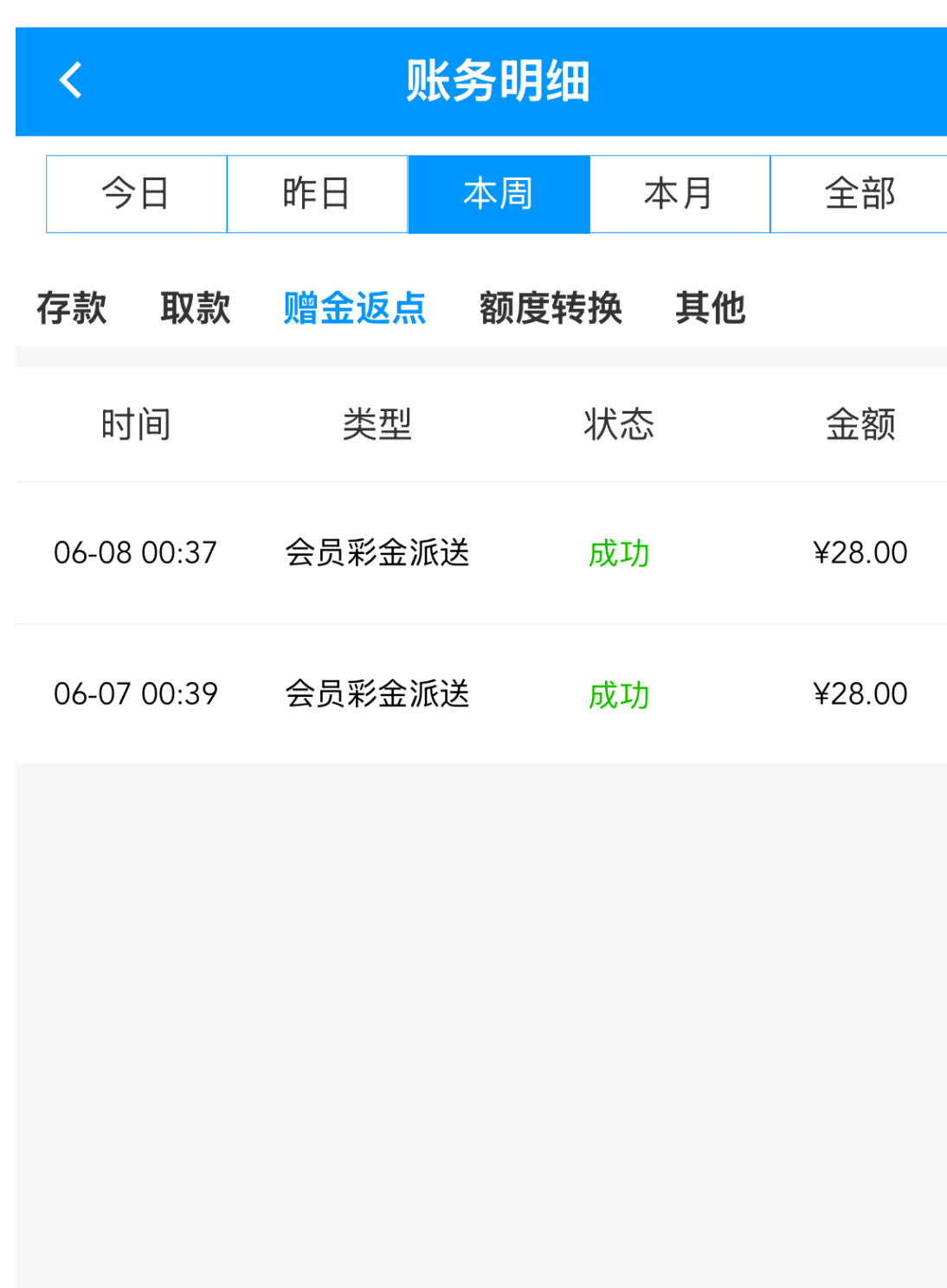947x1288 pixels.
Task: Show 额度转换 transactions
Action: (551, 308)
